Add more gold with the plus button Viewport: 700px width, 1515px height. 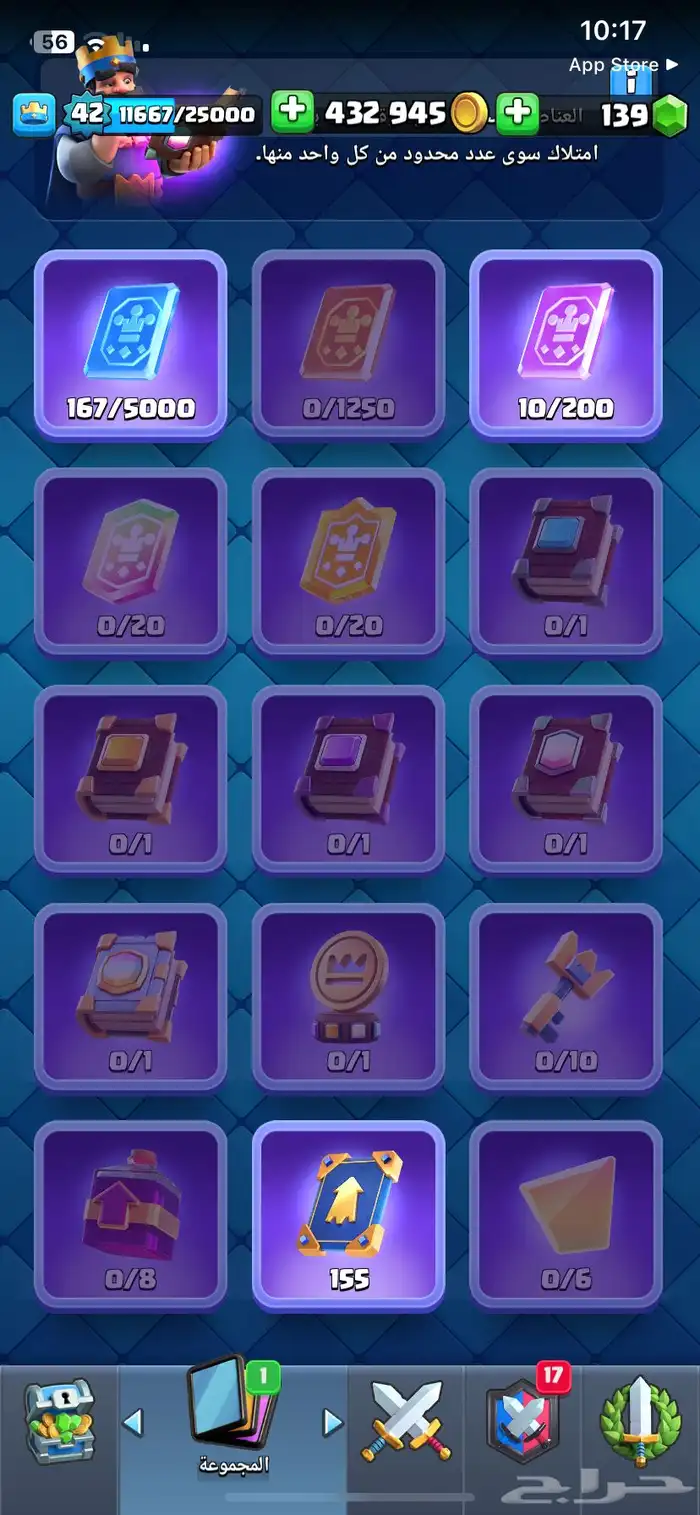coord(292,112)
